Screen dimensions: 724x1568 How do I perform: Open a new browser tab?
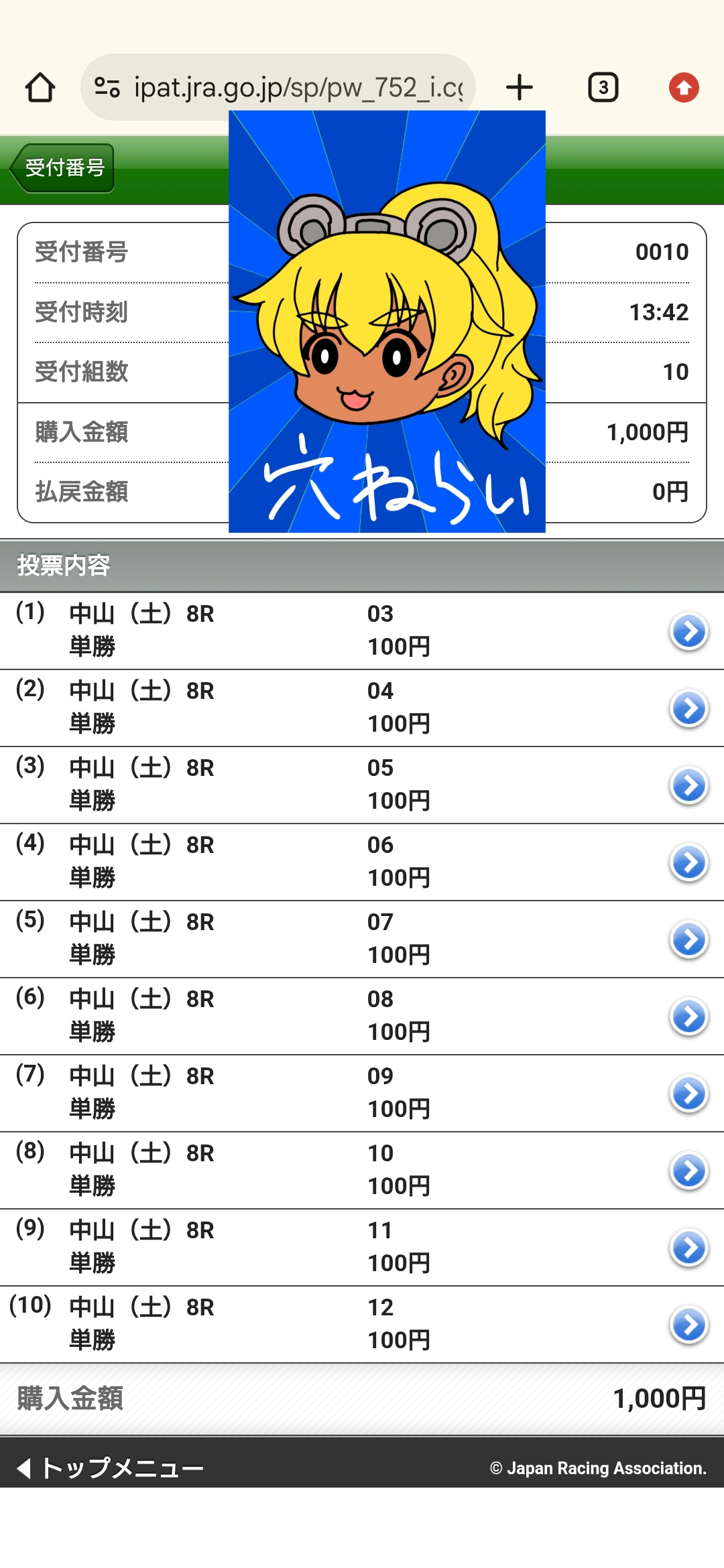coord(520,88)
